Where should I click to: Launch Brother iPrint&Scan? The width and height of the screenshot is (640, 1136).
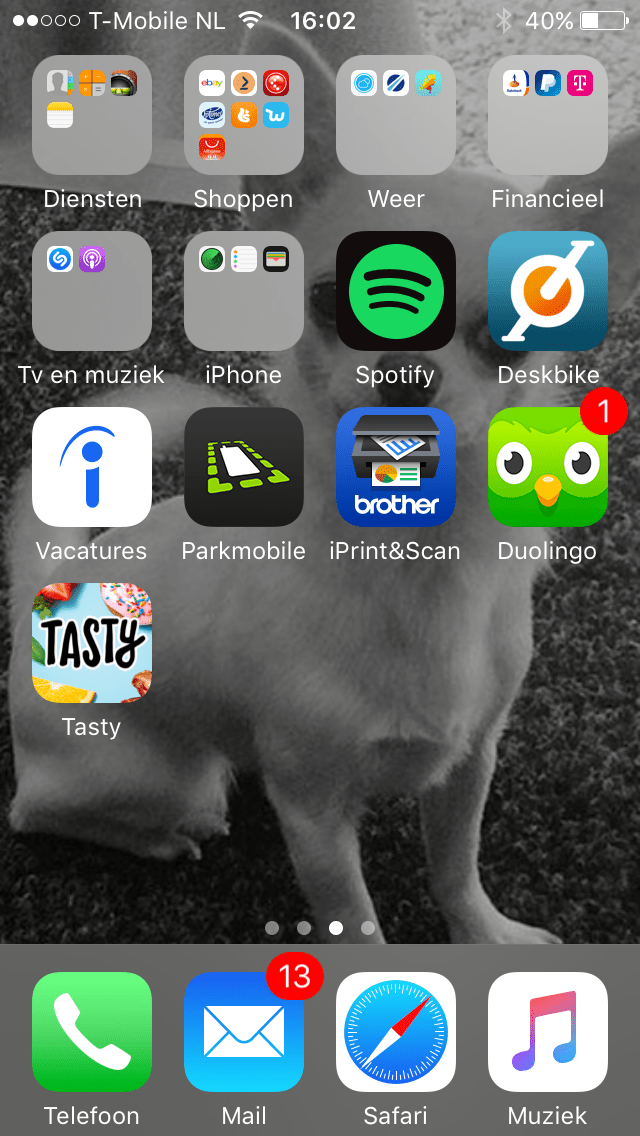coord(396,467)
